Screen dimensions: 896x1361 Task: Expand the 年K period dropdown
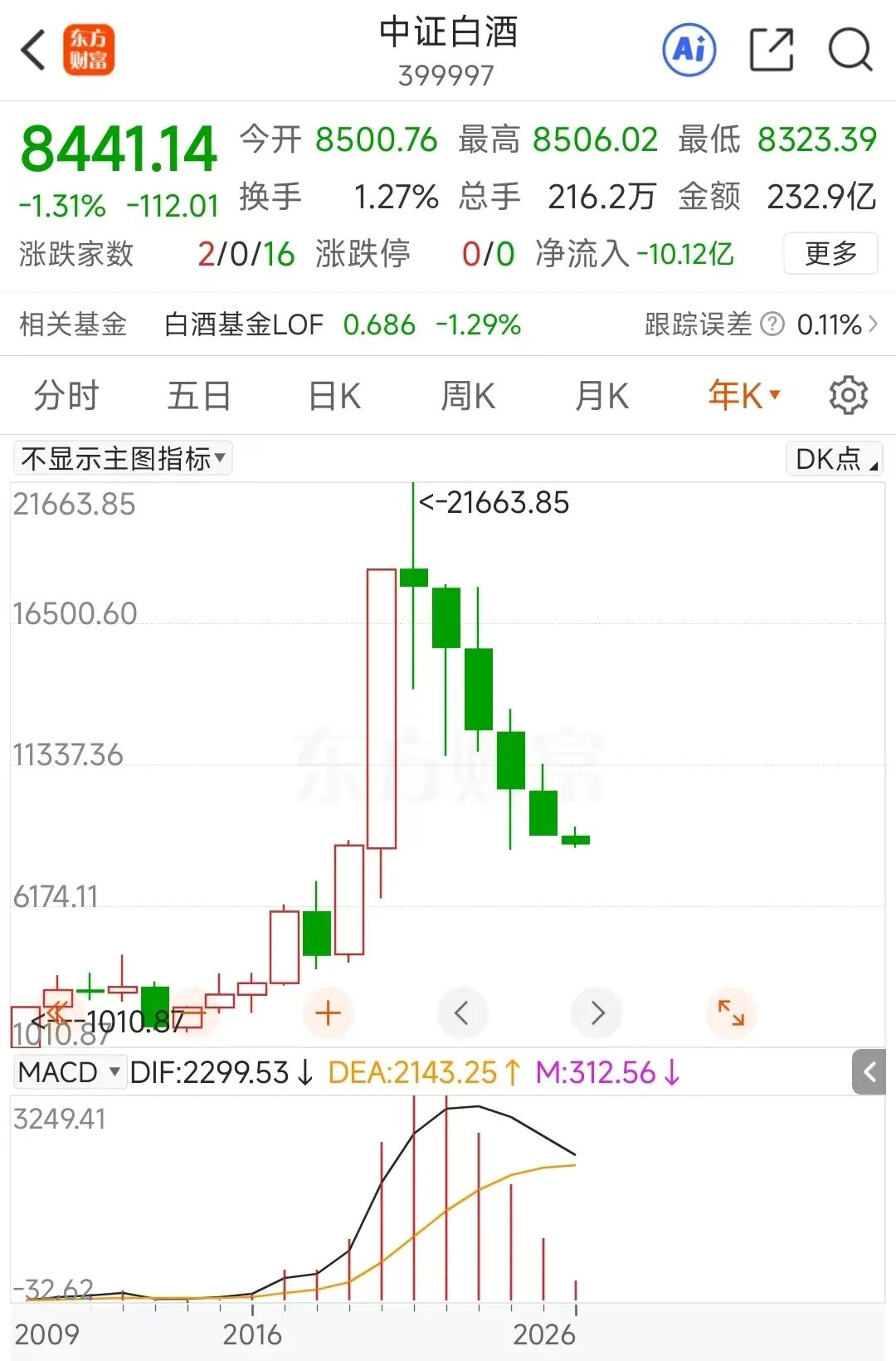pyautogui.click(x=743, y=396)
